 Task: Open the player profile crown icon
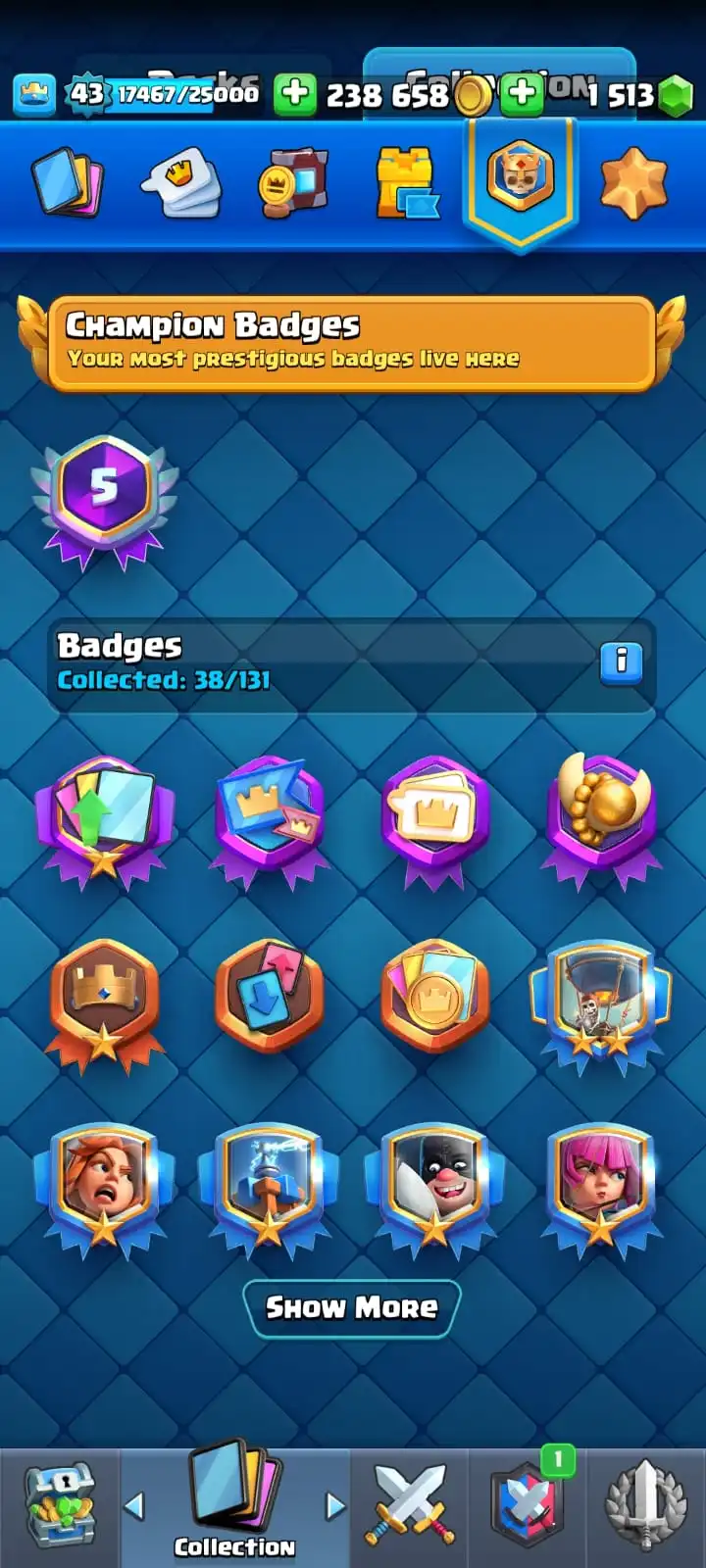[x=33, y=94]
